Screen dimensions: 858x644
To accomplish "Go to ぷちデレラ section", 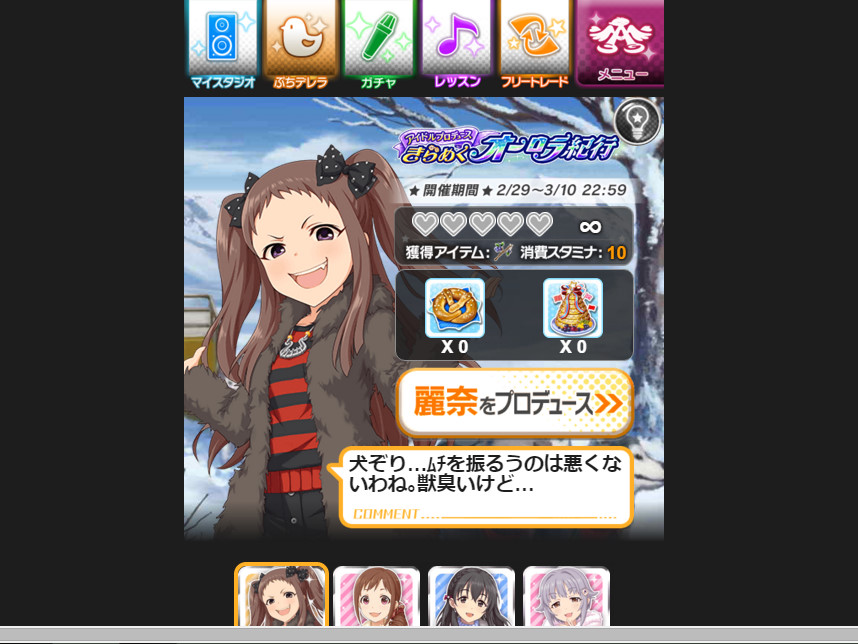I will [x=300, y=44].
